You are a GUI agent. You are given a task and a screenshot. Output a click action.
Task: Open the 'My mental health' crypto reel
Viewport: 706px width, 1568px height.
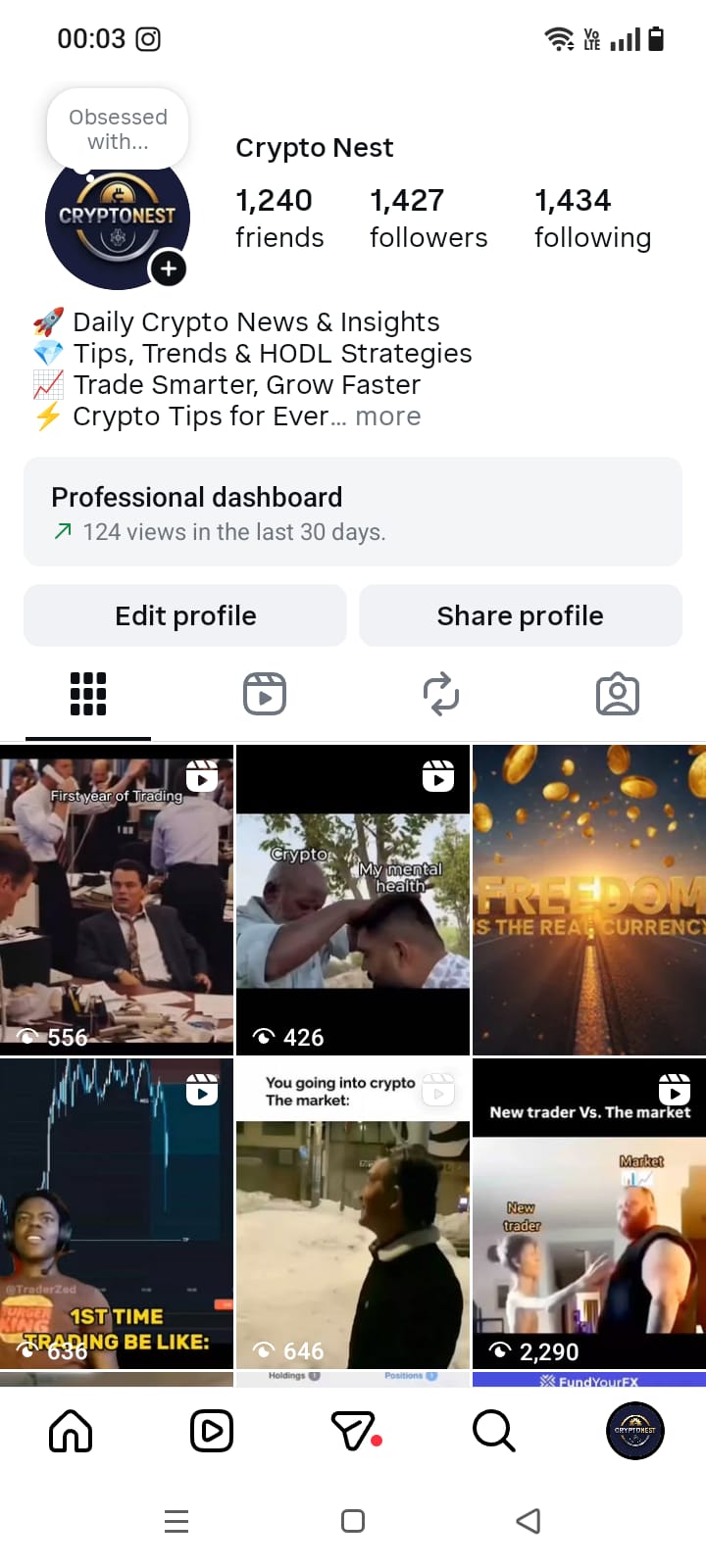353,900
